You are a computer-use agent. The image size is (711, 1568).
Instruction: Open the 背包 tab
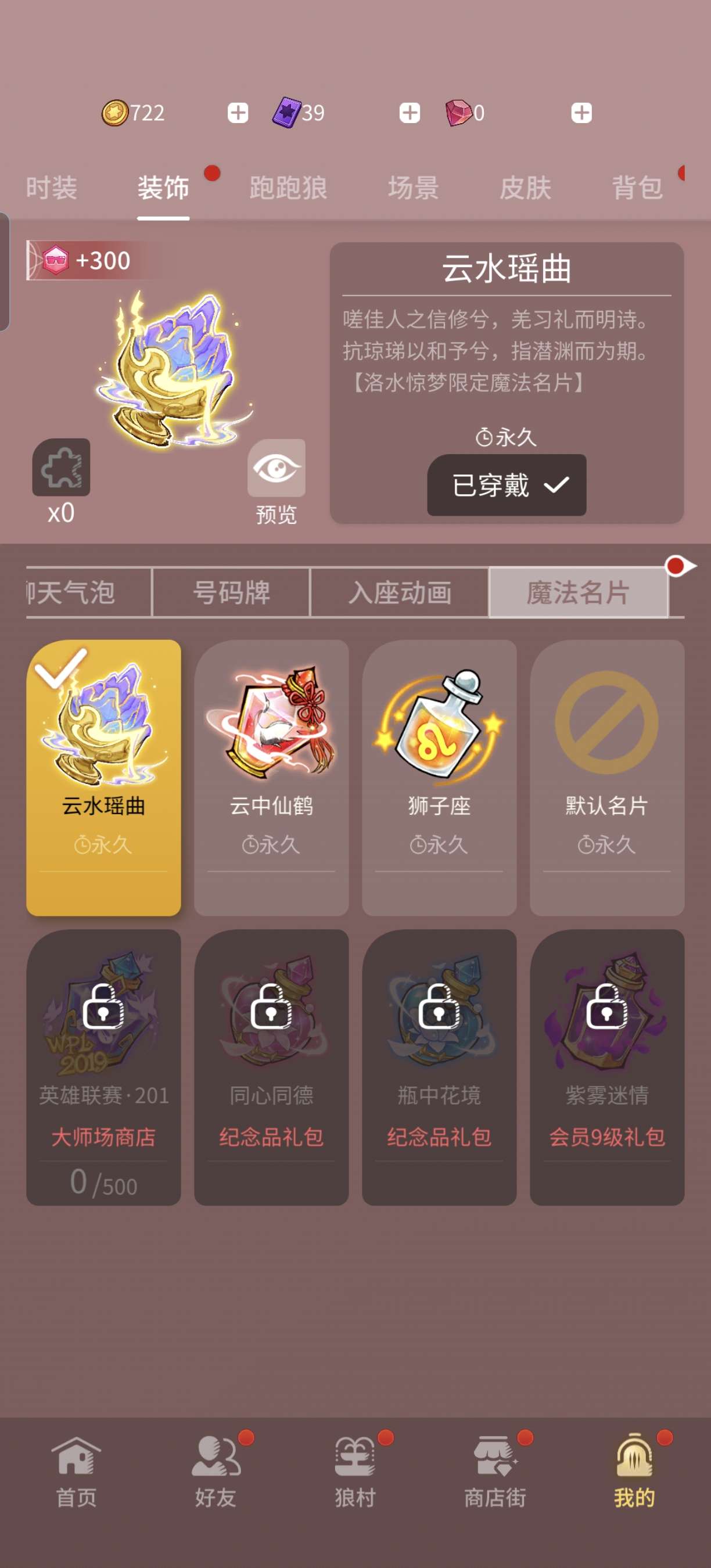point(637,188)
